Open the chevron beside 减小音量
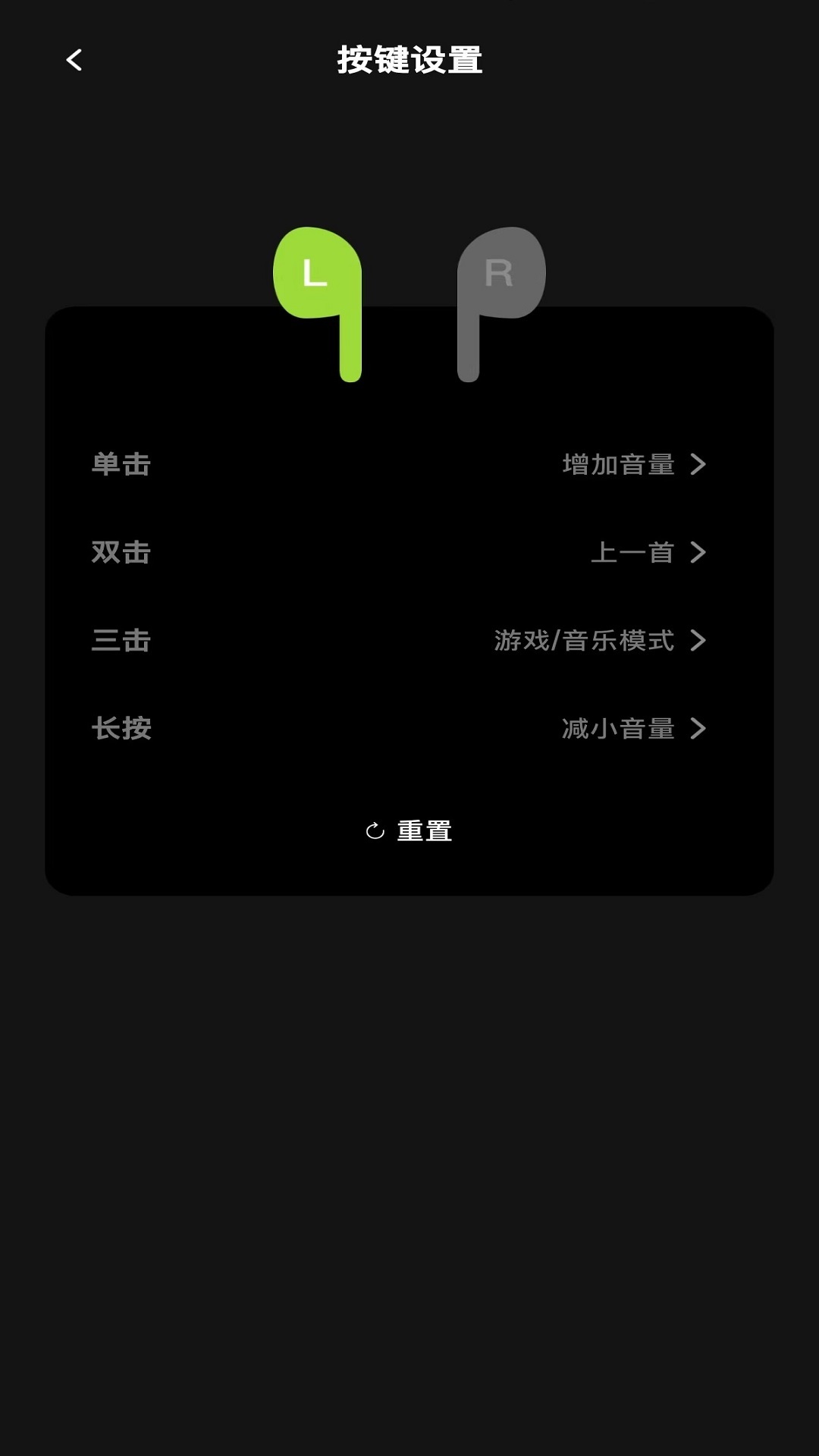The width and height of the screenshot is (819, 1456). tap(698, 730)
